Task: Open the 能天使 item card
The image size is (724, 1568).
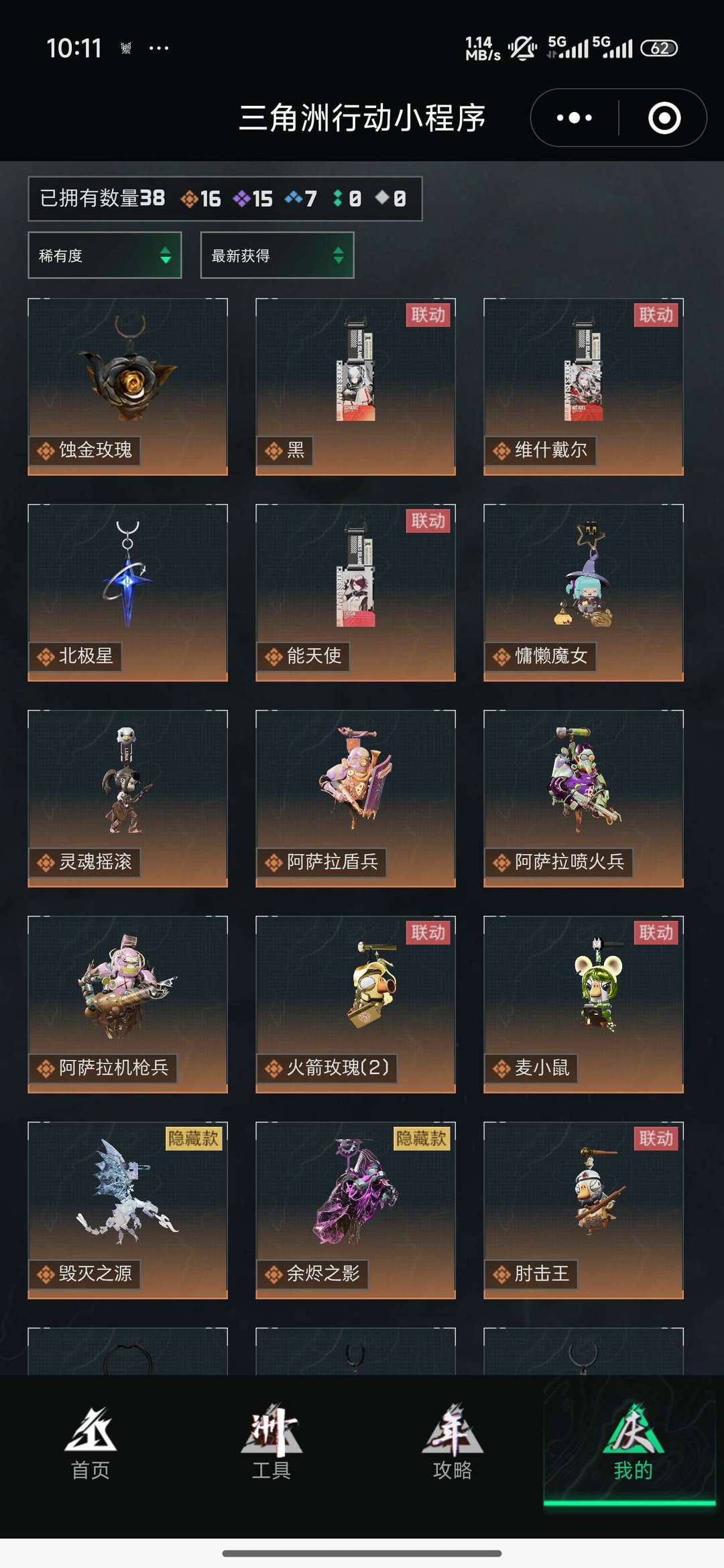Action: pos(355,593)
